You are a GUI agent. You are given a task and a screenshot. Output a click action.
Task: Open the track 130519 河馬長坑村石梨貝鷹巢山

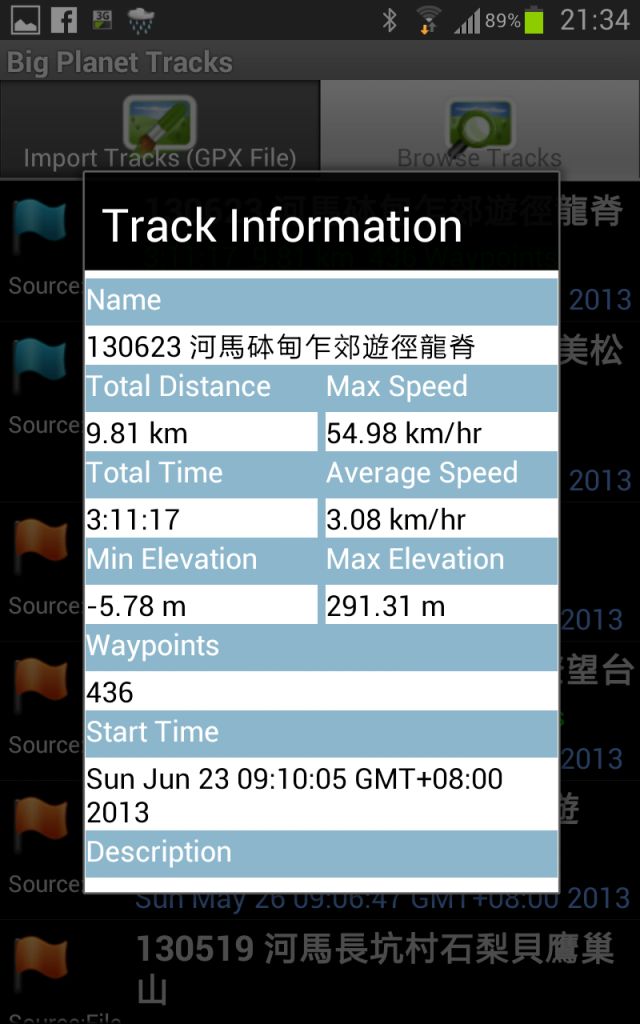click(x=320, y=972)
